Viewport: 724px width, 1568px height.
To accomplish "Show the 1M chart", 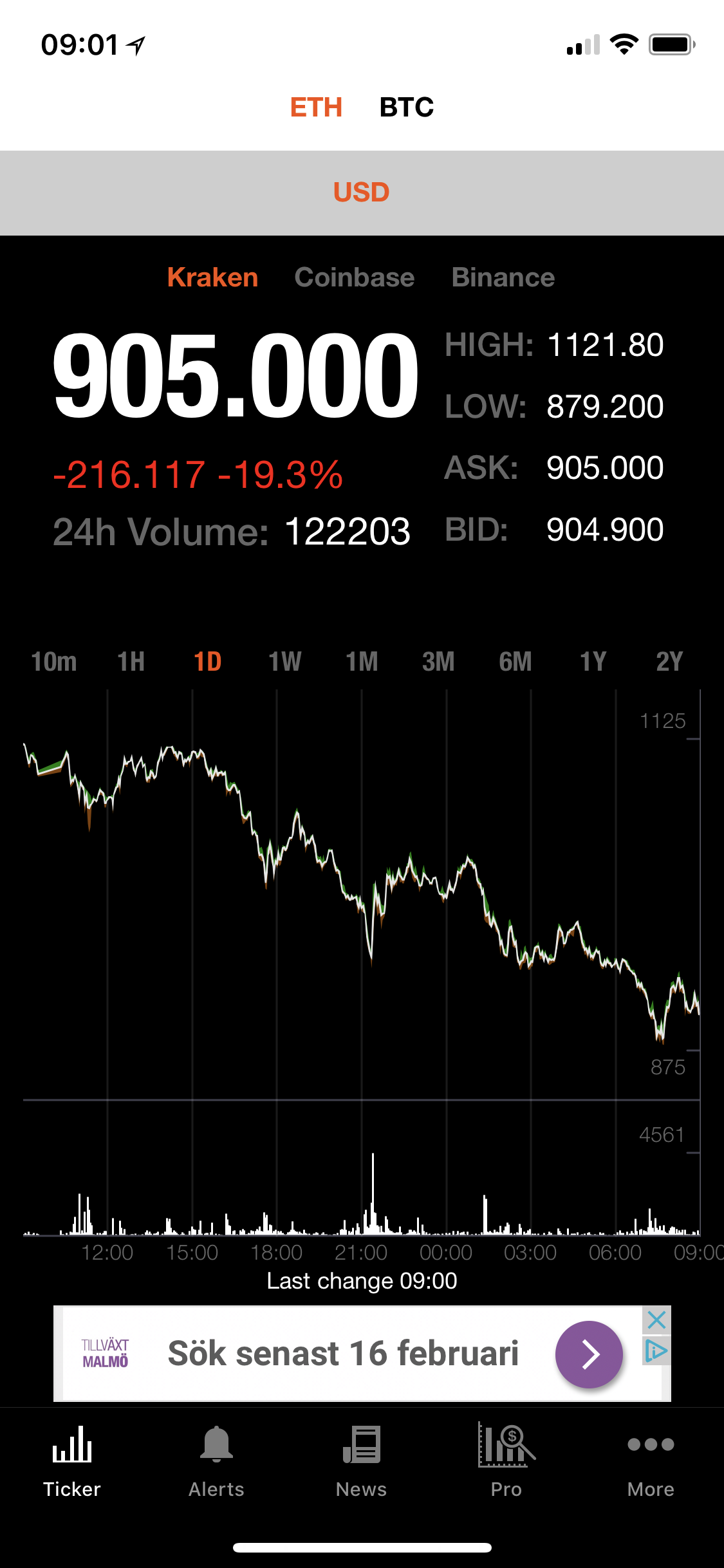I will pos(362,662).
